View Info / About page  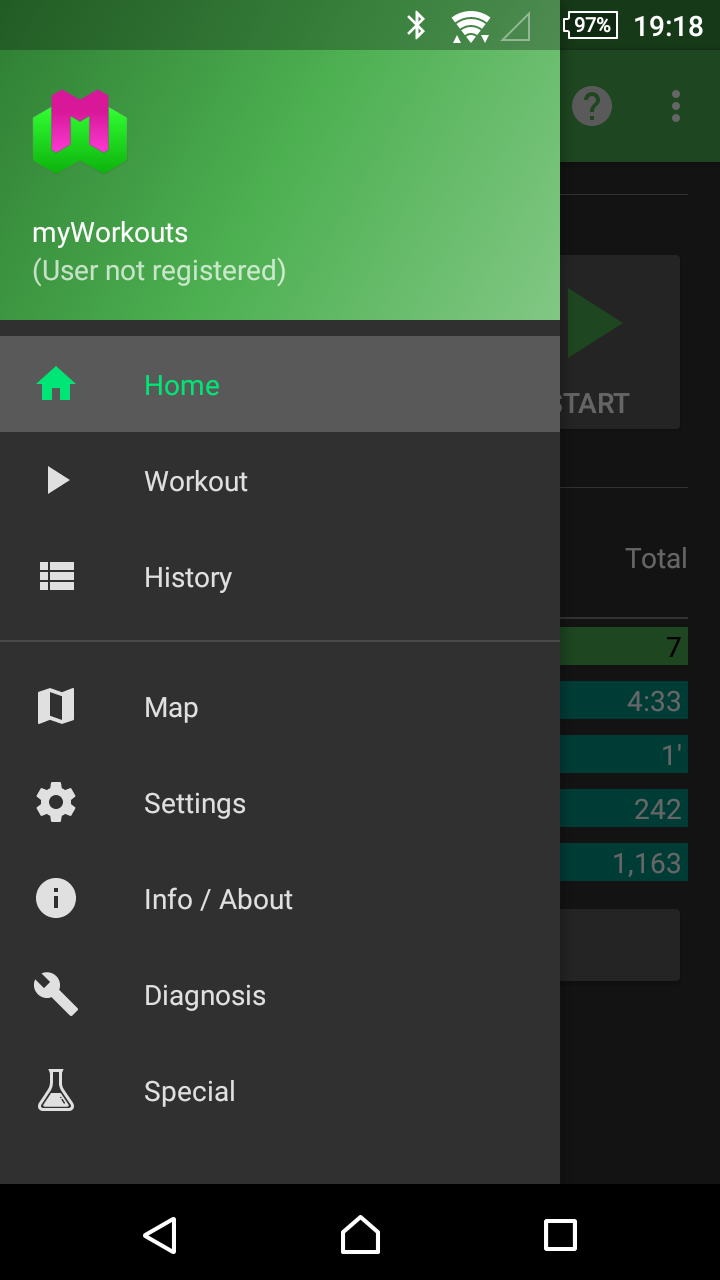(280, 898)
